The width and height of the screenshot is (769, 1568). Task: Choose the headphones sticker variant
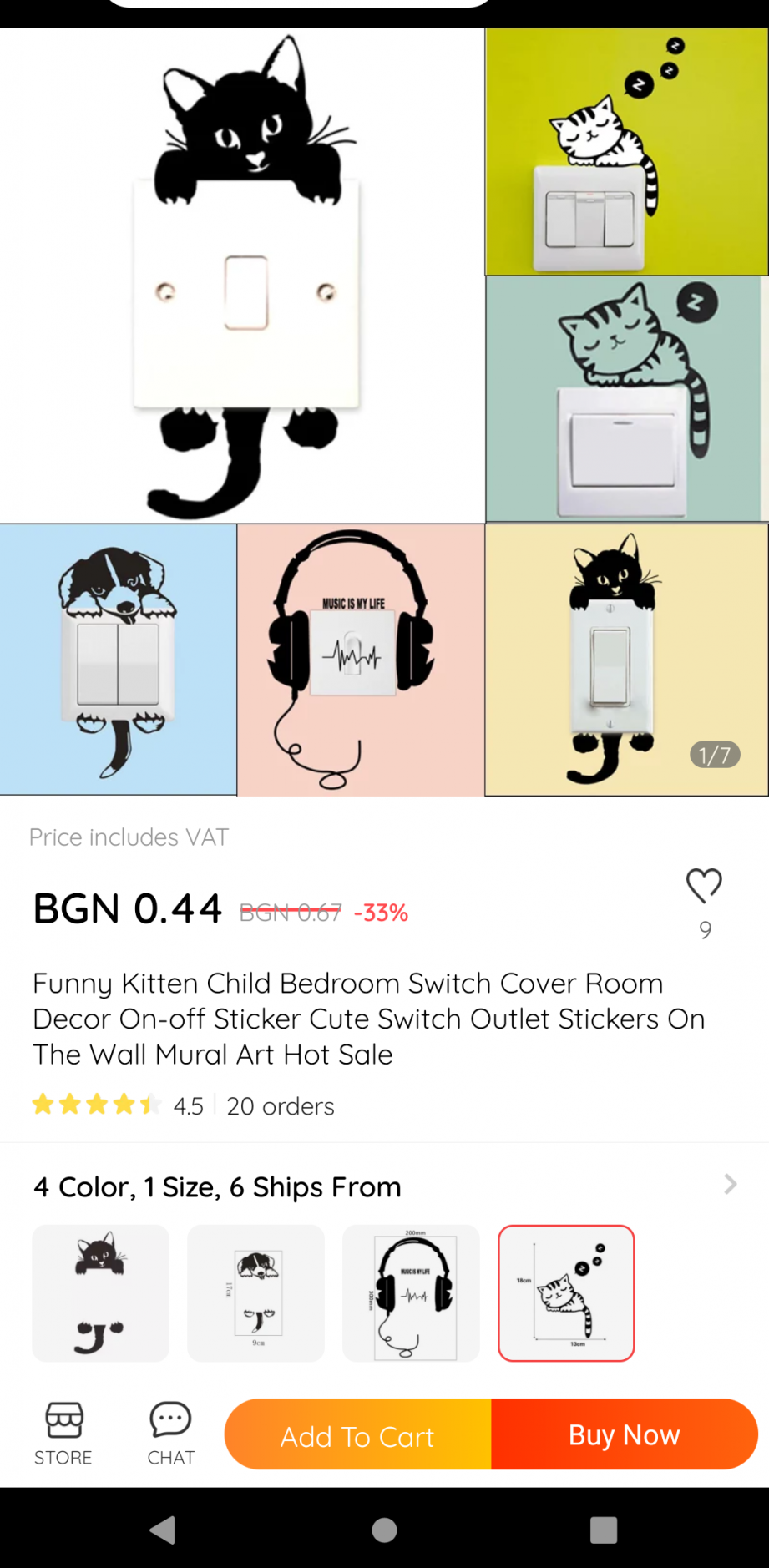coord(411,1292)
